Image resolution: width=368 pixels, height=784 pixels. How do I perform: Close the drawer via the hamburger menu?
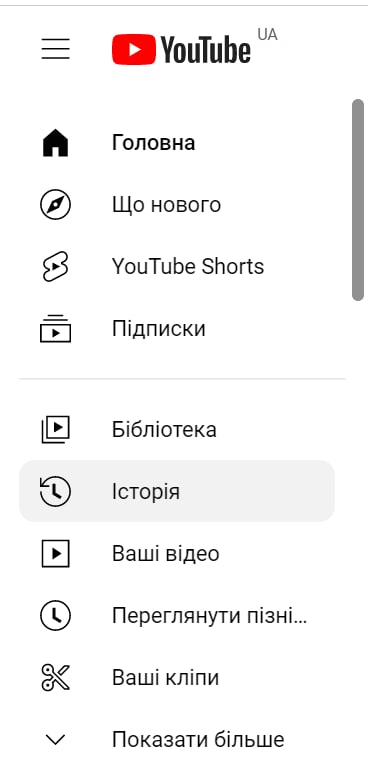[56, 49]
